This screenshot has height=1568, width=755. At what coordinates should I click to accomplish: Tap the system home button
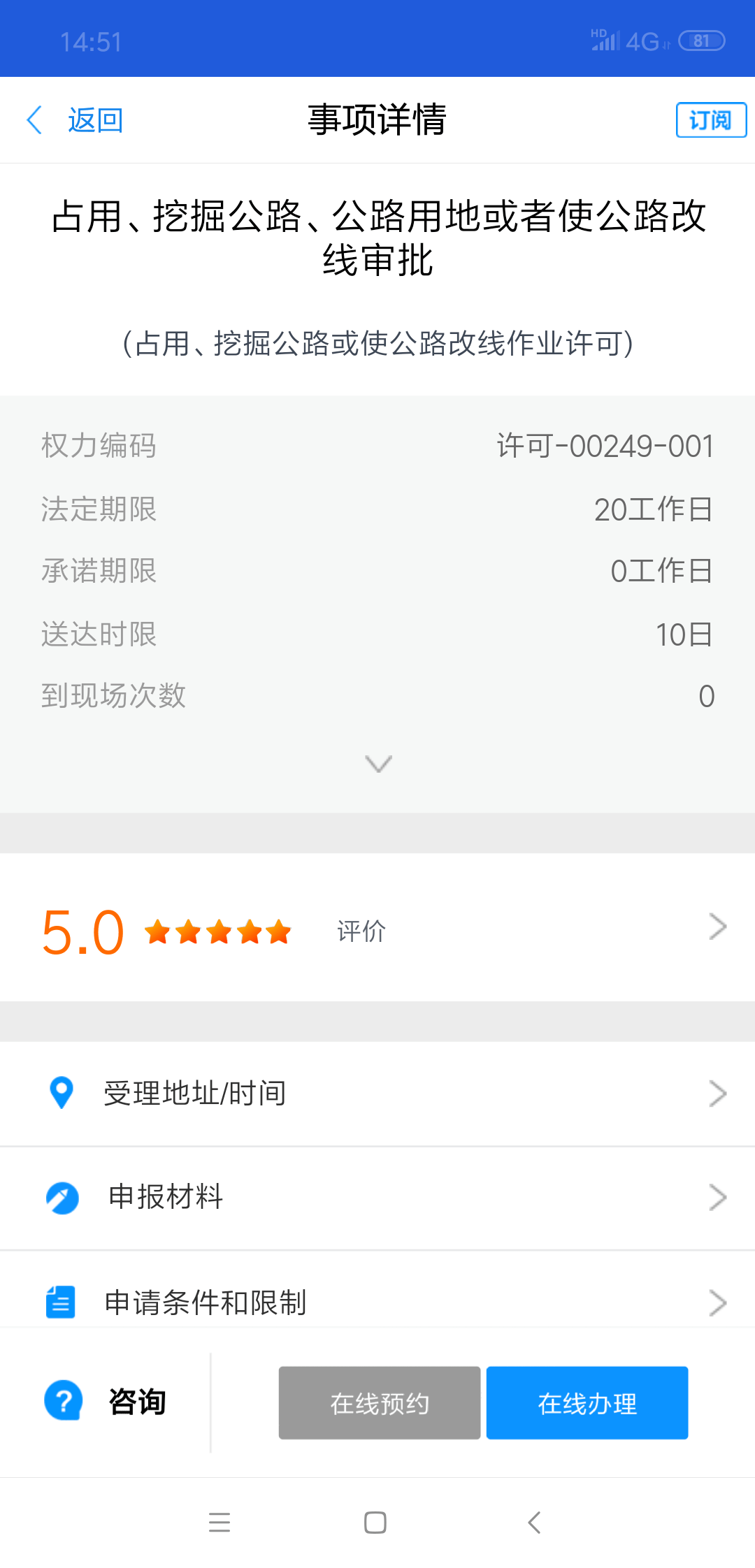pos(375,1522)
